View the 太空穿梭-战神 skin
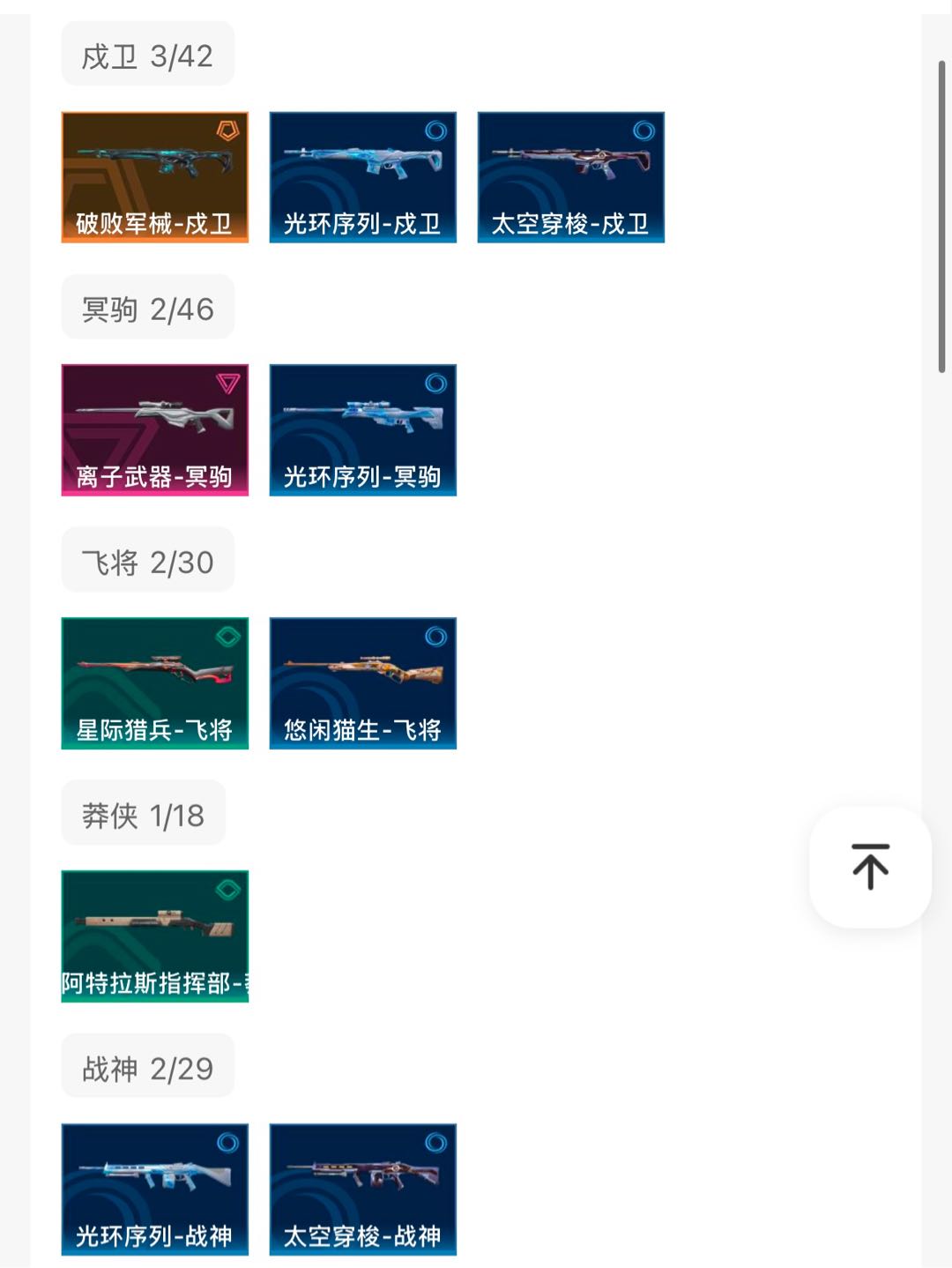Viewport: 952px width, 1268px height. (363, 1189)
